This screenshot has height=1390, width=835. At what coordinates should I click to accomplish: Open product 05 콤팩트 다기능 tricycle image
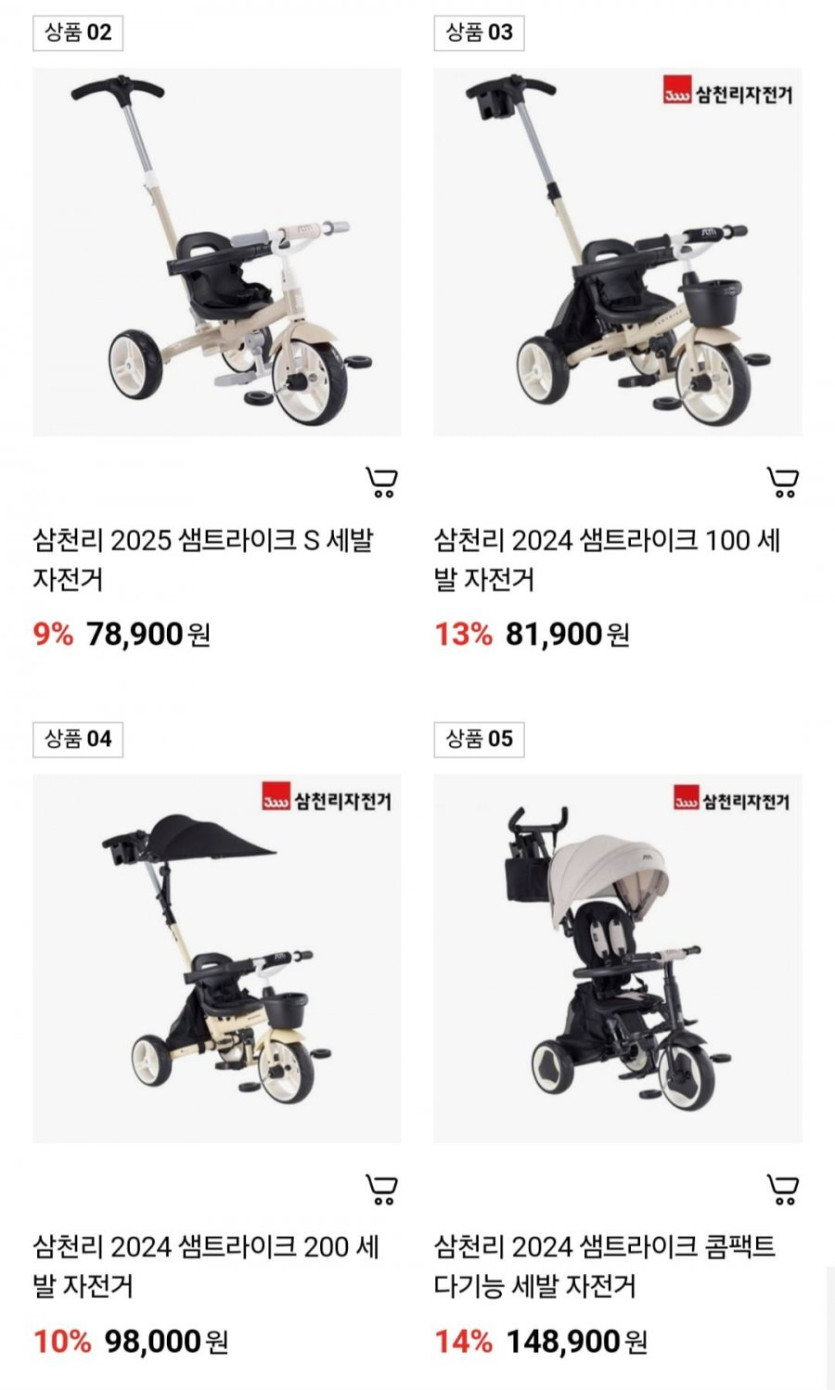617,958
